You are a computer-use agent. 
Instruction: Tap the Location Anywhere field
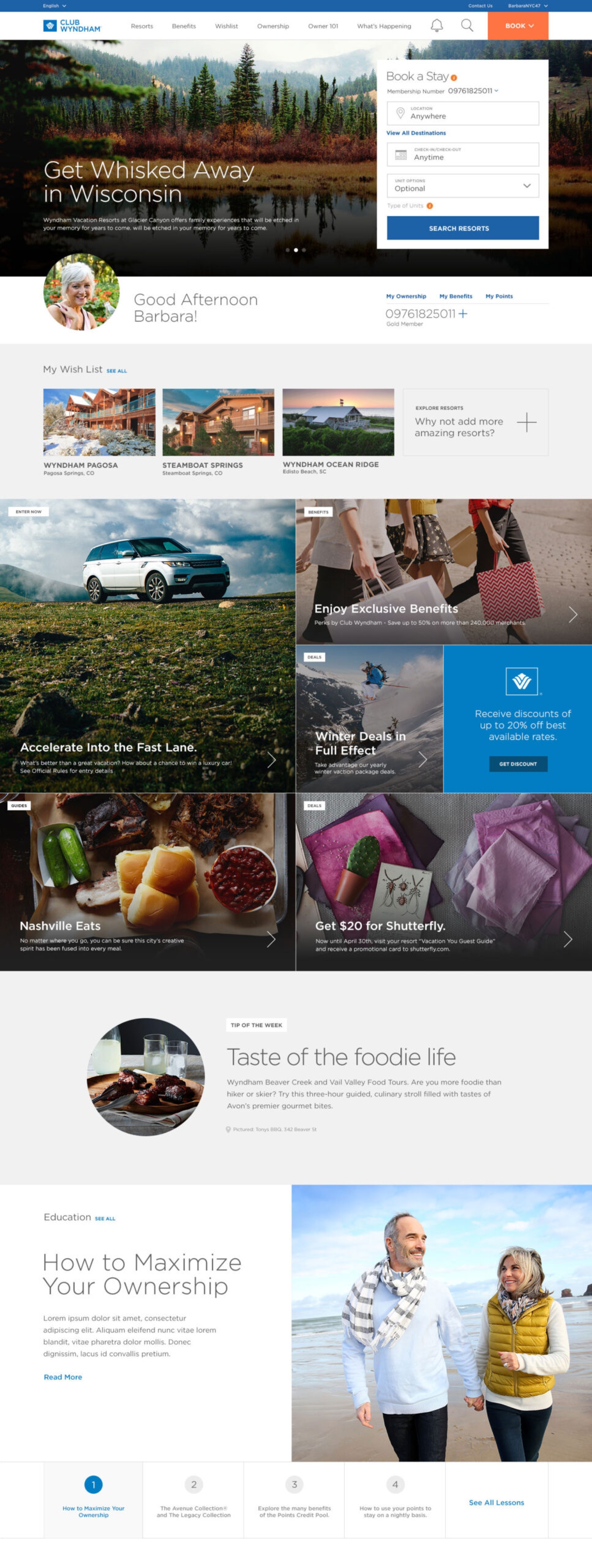pyautogui.click(x=462, y=114)
